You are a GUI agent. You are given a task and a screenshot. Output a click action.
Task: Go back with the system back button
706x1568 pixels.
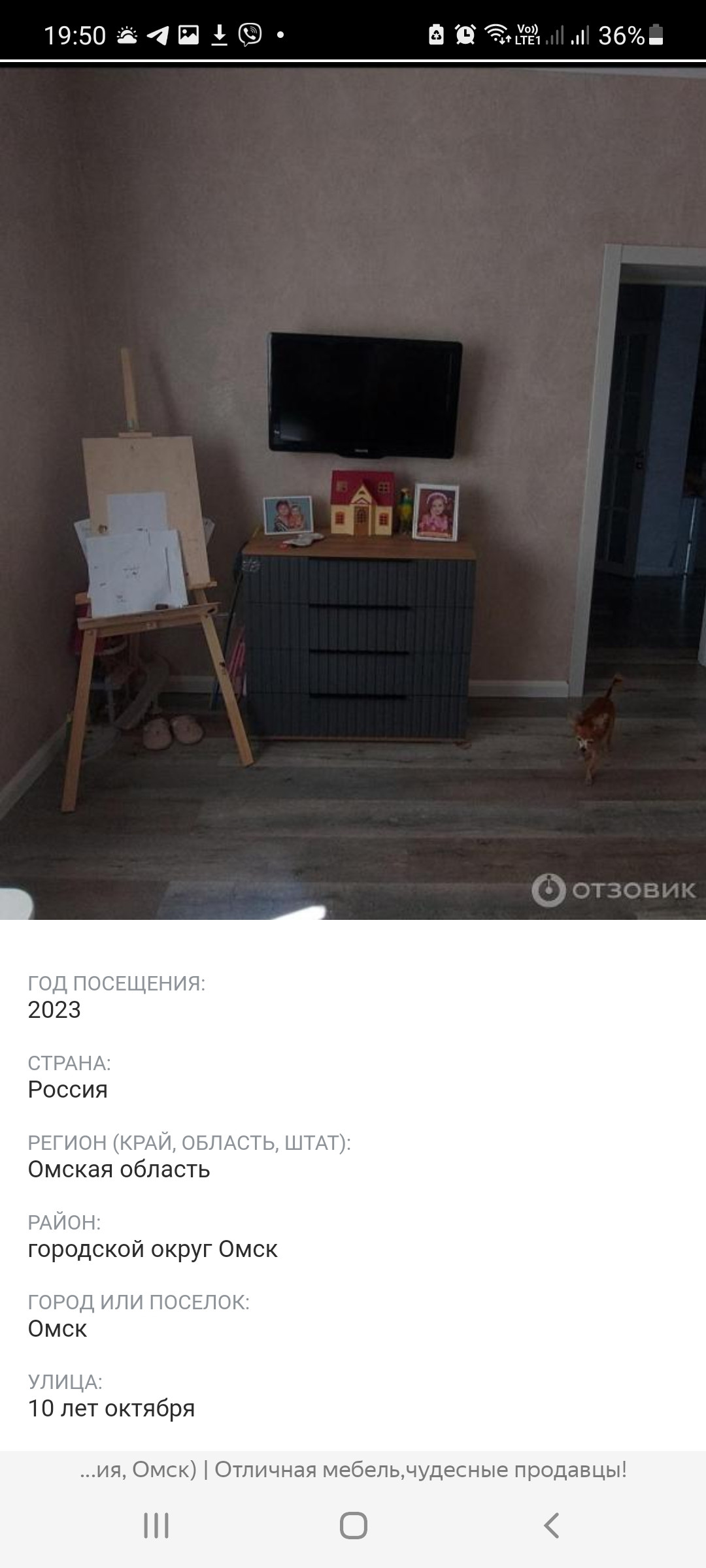click(x=551, y=1526)
